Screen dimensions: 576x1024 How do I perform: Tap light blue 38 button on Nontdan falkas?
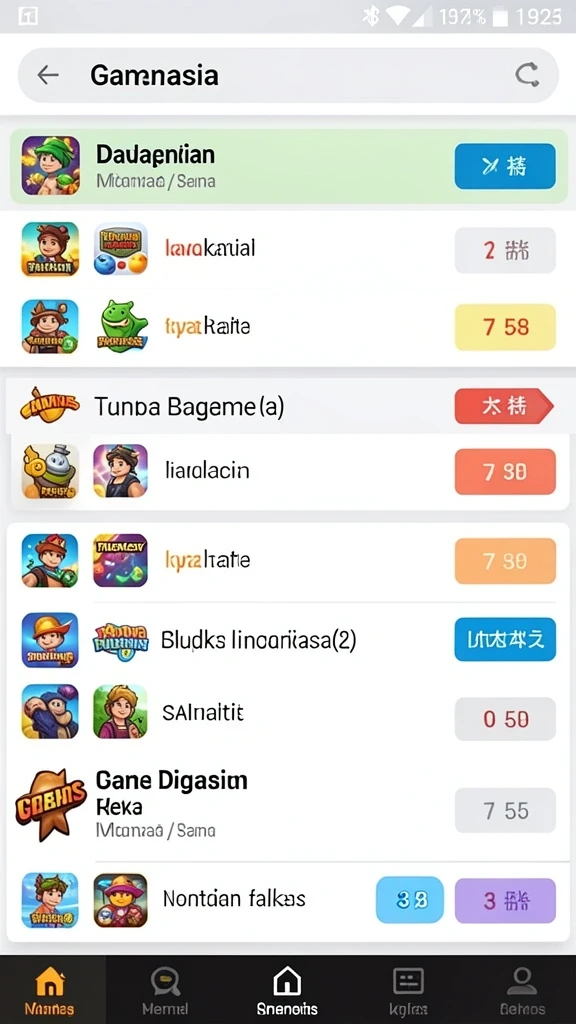(409, 900)
